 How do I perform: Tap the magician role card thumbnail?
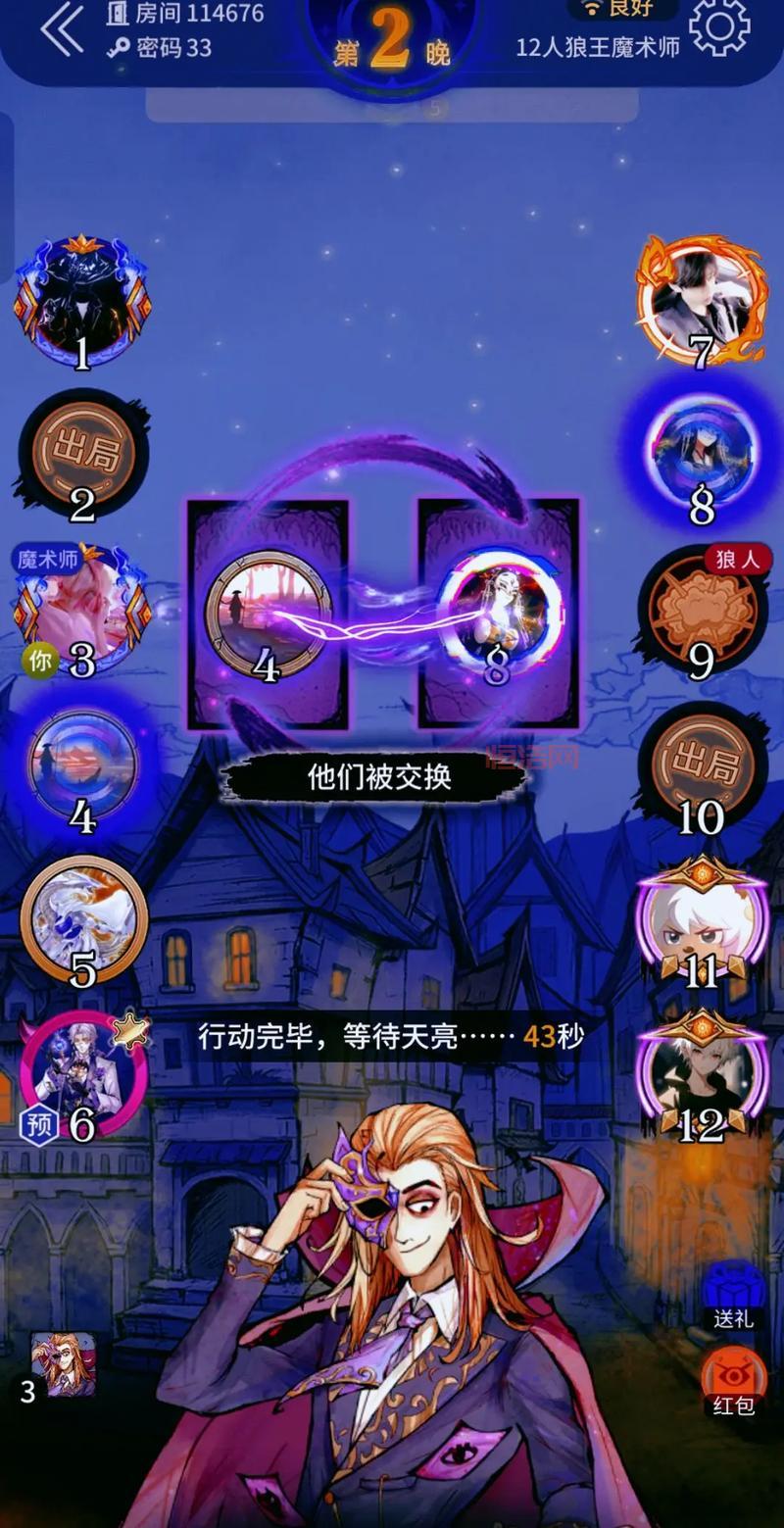point(64,1363)
